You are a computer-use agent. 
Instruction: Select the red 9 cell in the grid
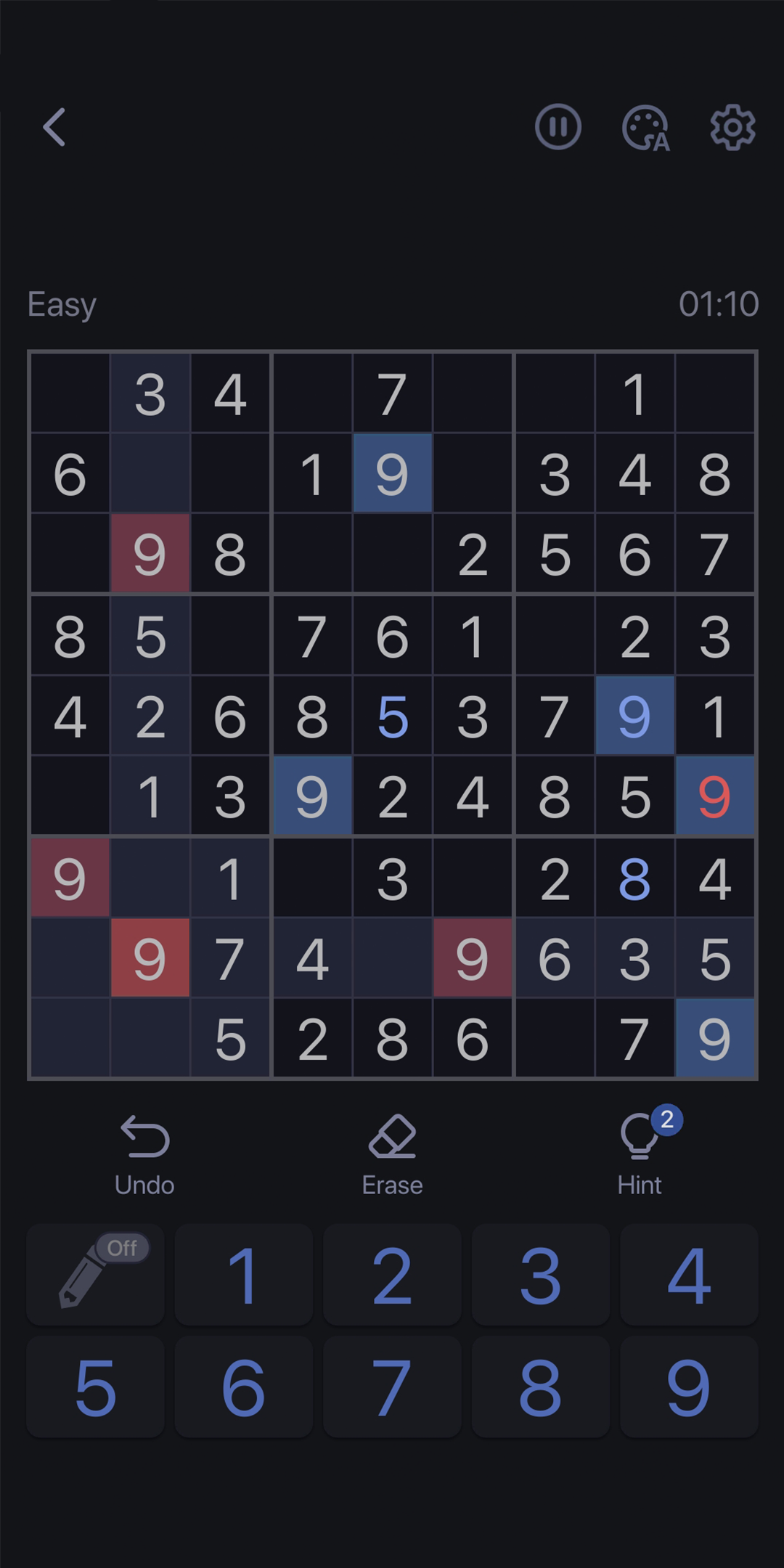click(714, 796)
